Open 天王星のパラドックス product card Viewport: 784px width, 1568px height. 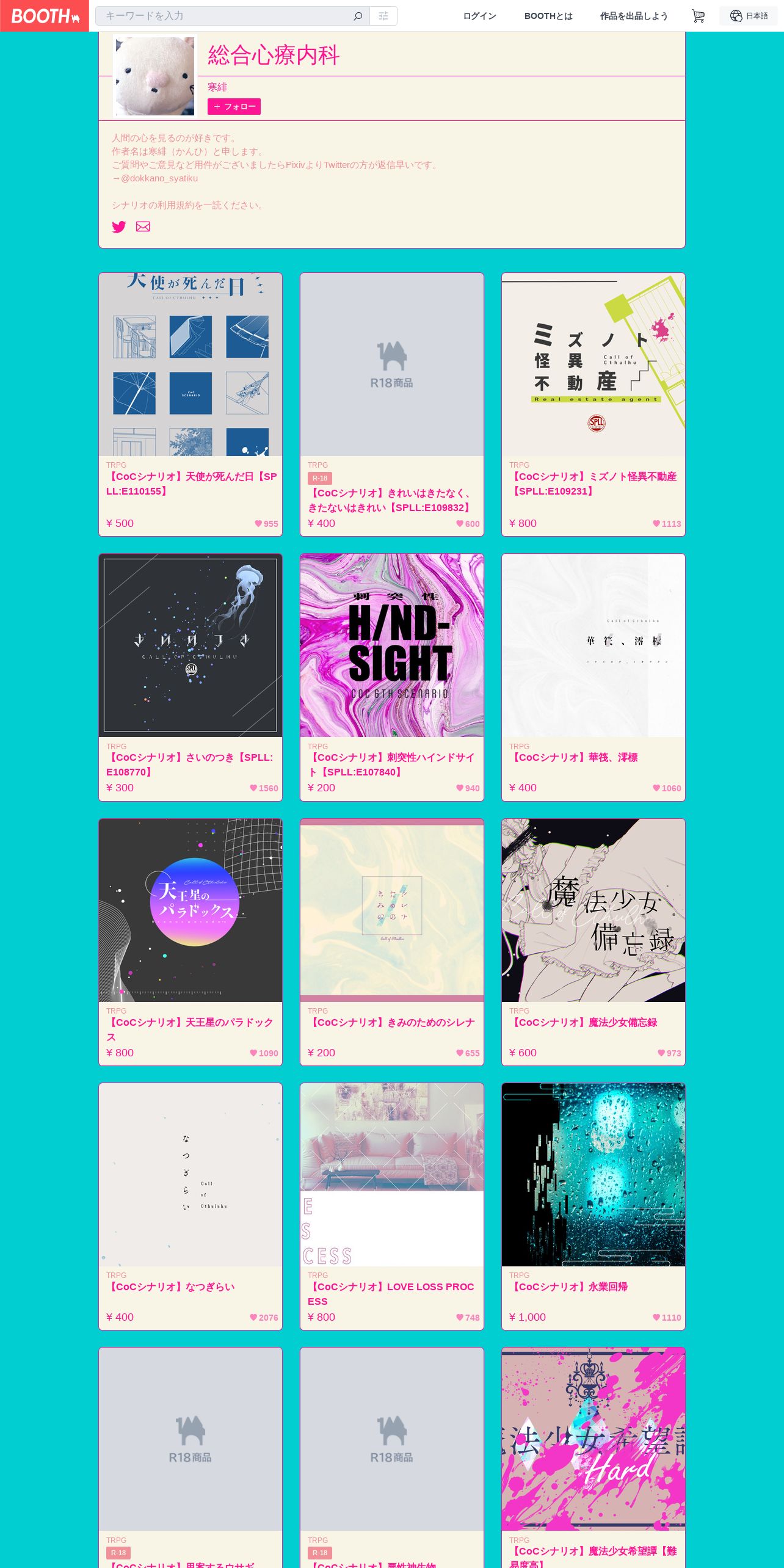pos(191,942)
